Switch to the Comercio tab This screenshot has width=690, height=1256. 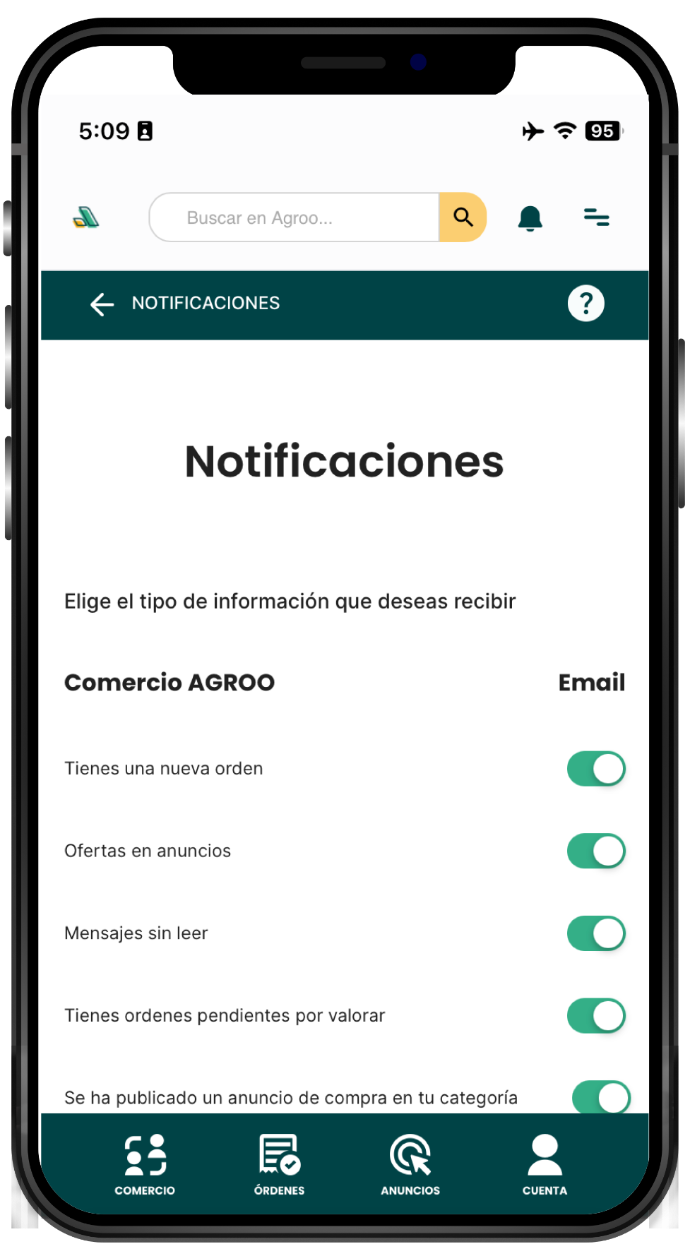(x=145, y=1165)
